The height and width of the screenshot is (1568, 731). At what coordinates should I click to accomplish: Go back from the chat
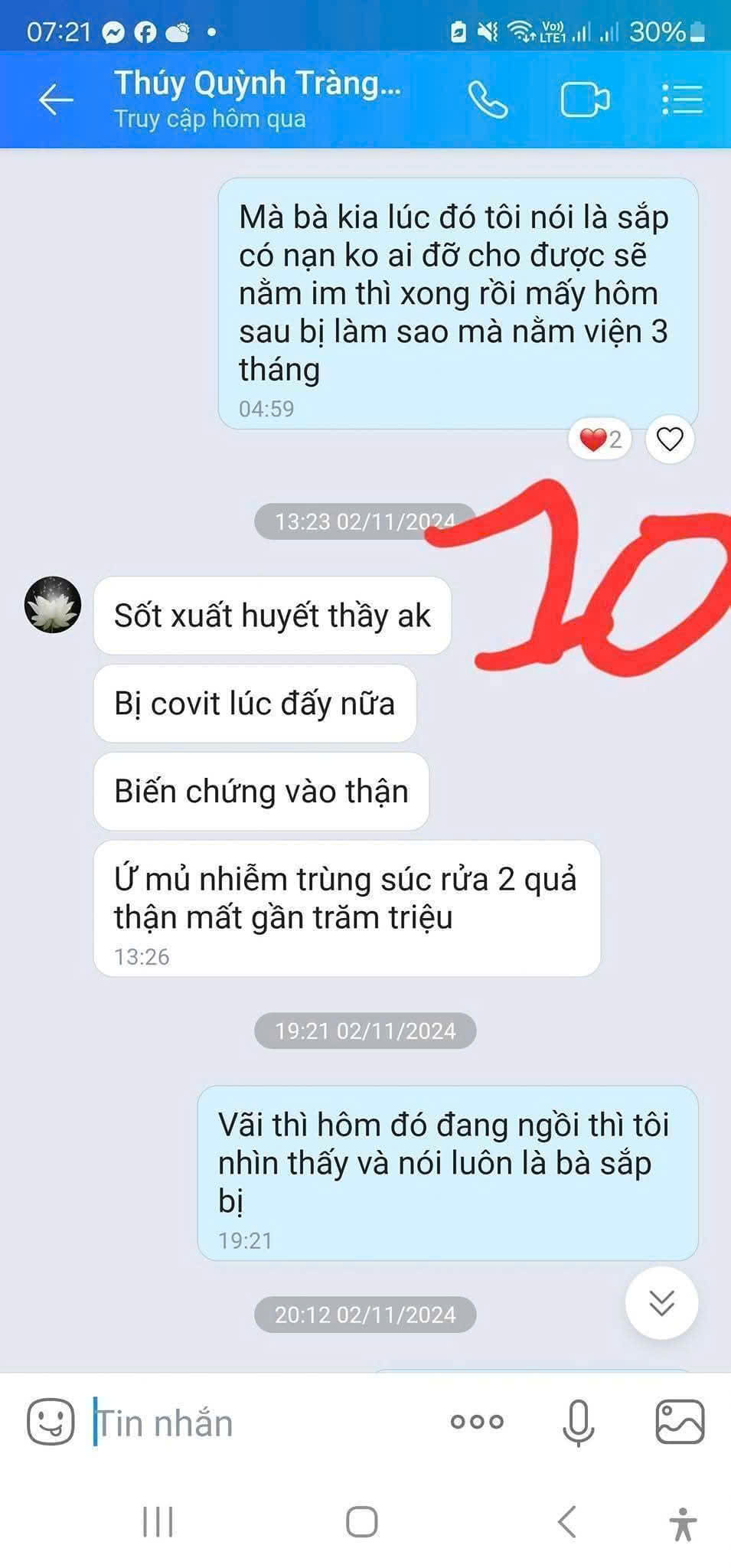pyautogui.click(x=56, y=100)
